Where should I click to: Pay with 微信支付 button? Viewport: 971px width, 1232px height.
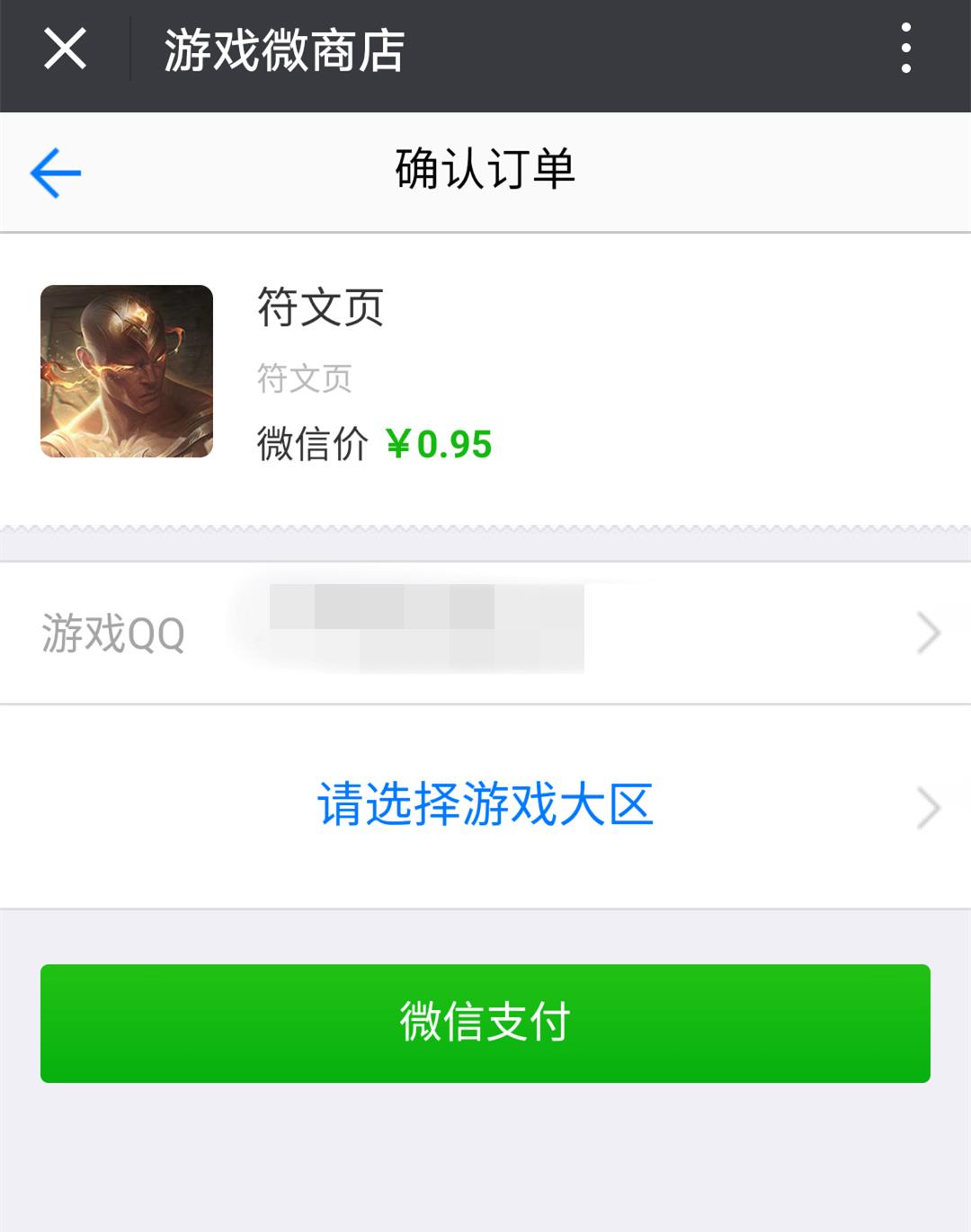pyautogui.click(x=485, y=1023)
